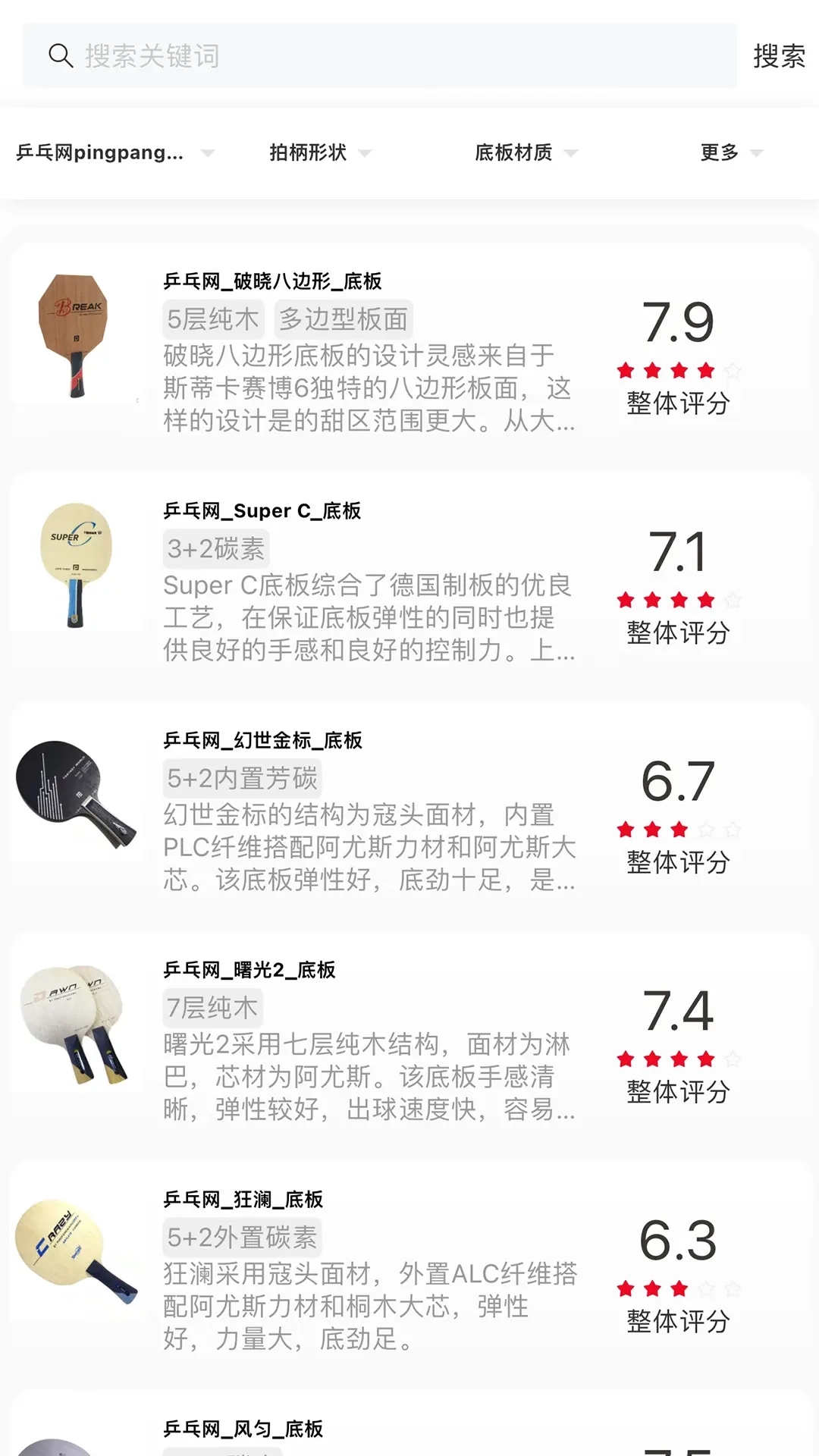Expand the 底板材质 filter menu
This screenshot has width=819, height=1456.
[x=523, y=152]
